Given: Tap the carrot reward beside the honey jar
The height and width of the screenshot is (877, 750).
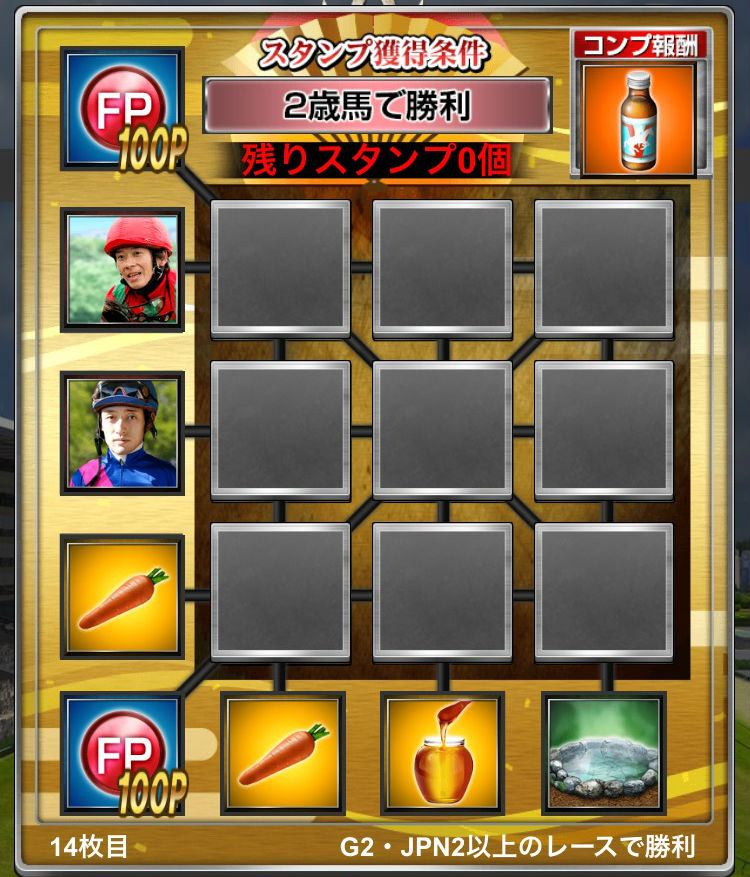Looking at the screenshot, I should (282, 753).
